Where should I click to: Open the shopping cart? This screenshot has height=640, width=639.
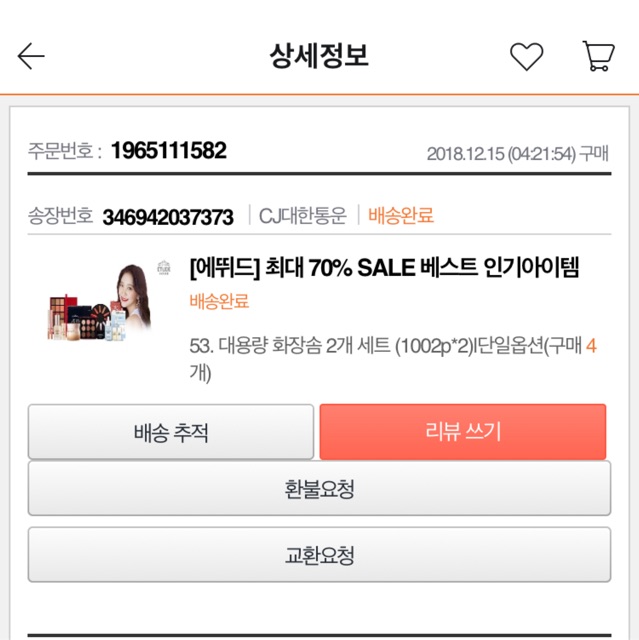coord(597,56)
